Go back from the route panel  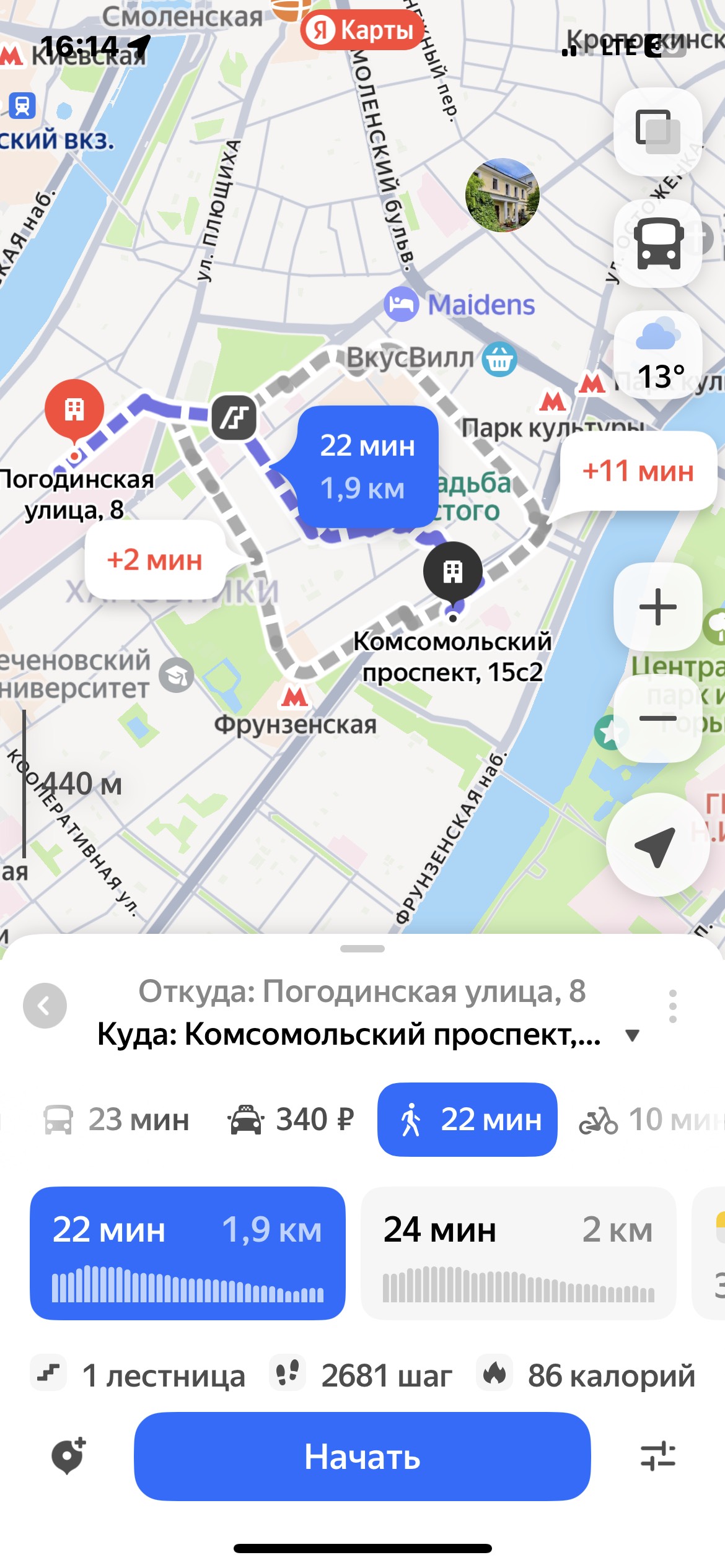(45, 1006)
